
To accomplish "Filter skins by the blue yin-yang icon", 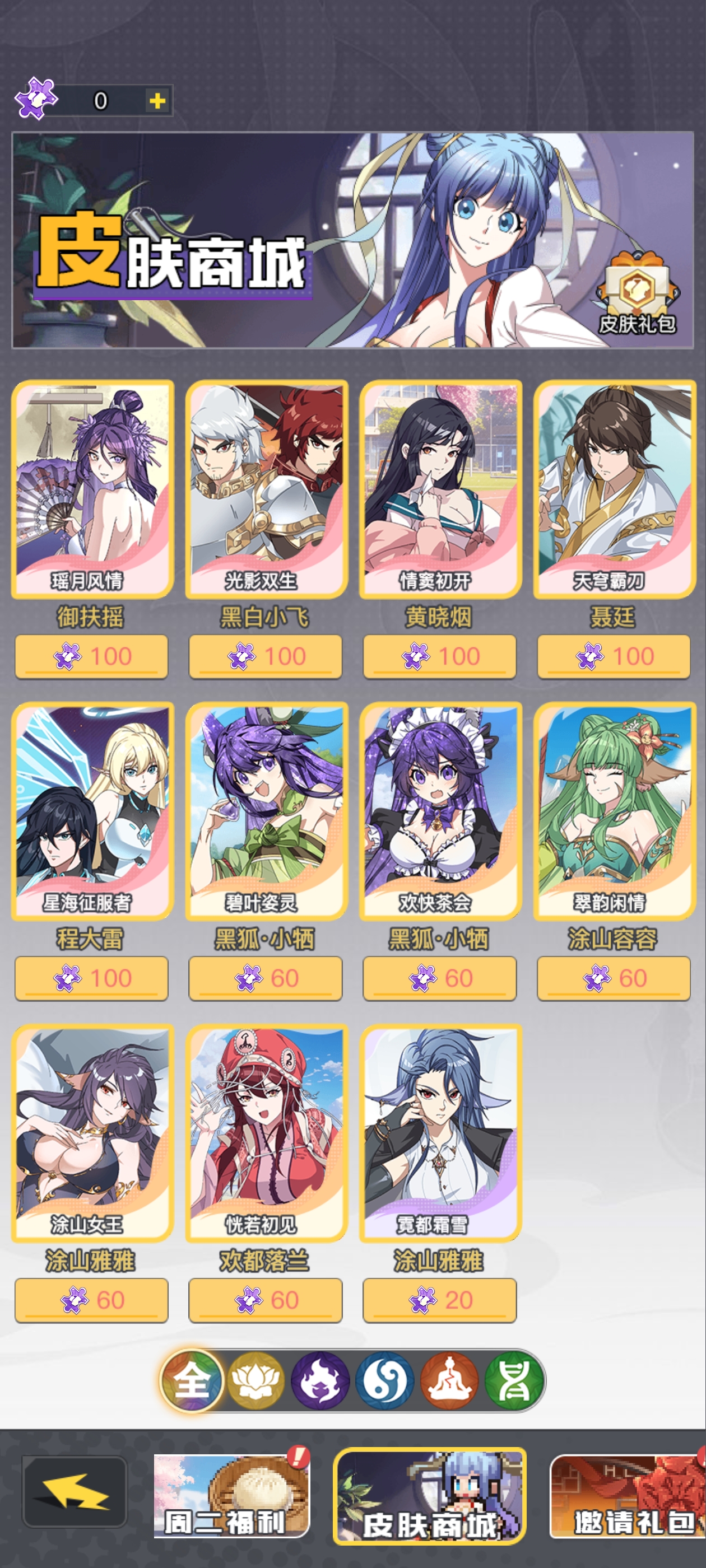I will pyautogui.click(x=385, y=1380).
